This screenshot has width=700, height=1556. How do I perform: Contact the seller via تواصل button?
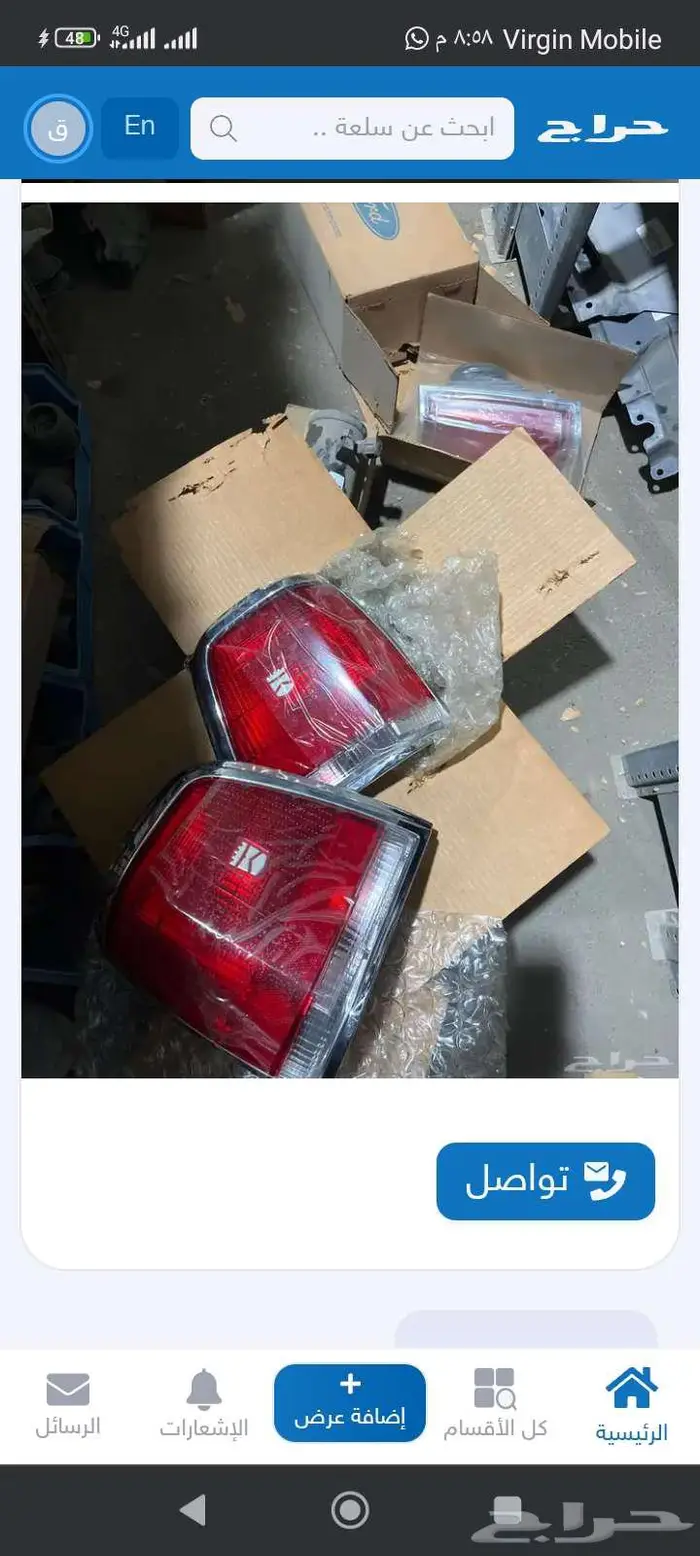tap(545, 1181)
